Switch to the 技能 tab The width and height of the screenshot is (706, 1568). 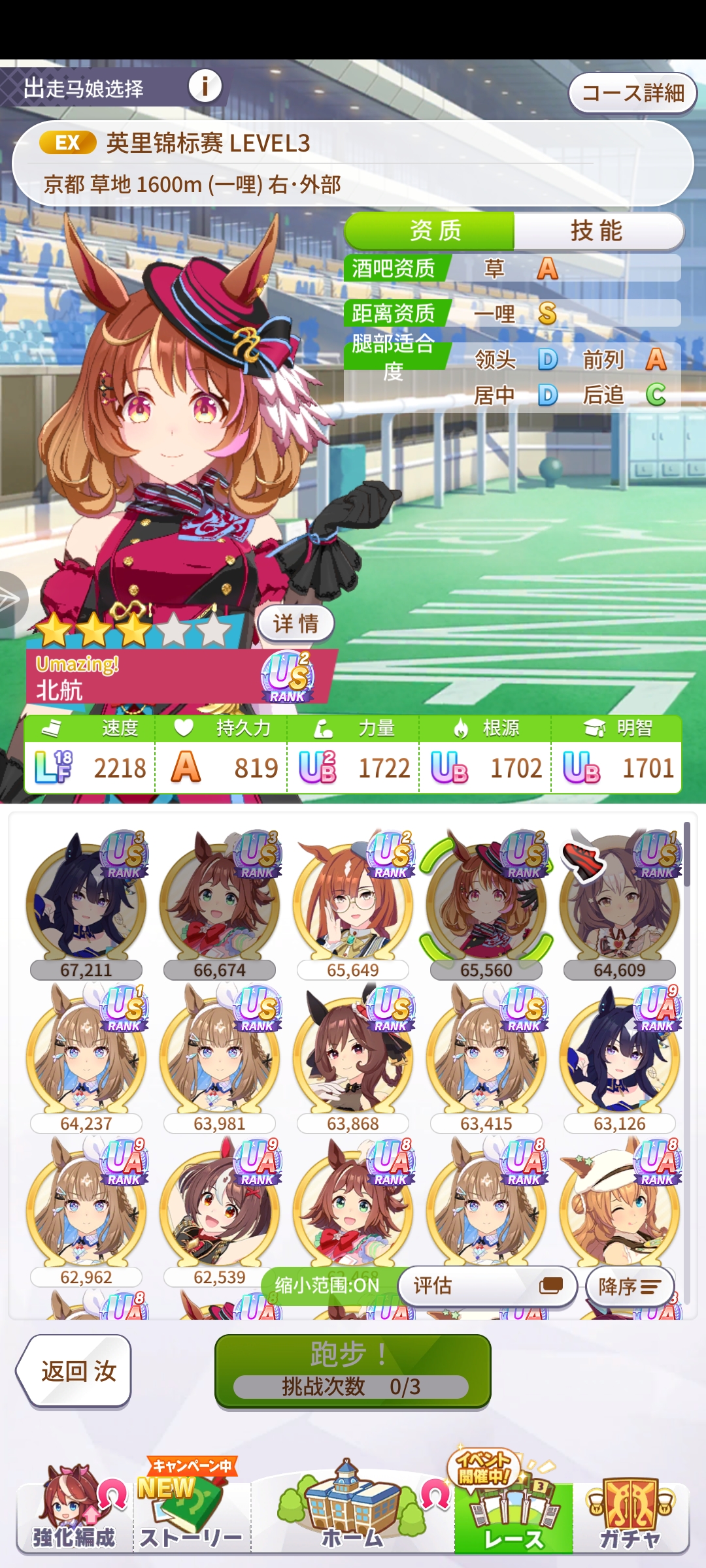597,231
